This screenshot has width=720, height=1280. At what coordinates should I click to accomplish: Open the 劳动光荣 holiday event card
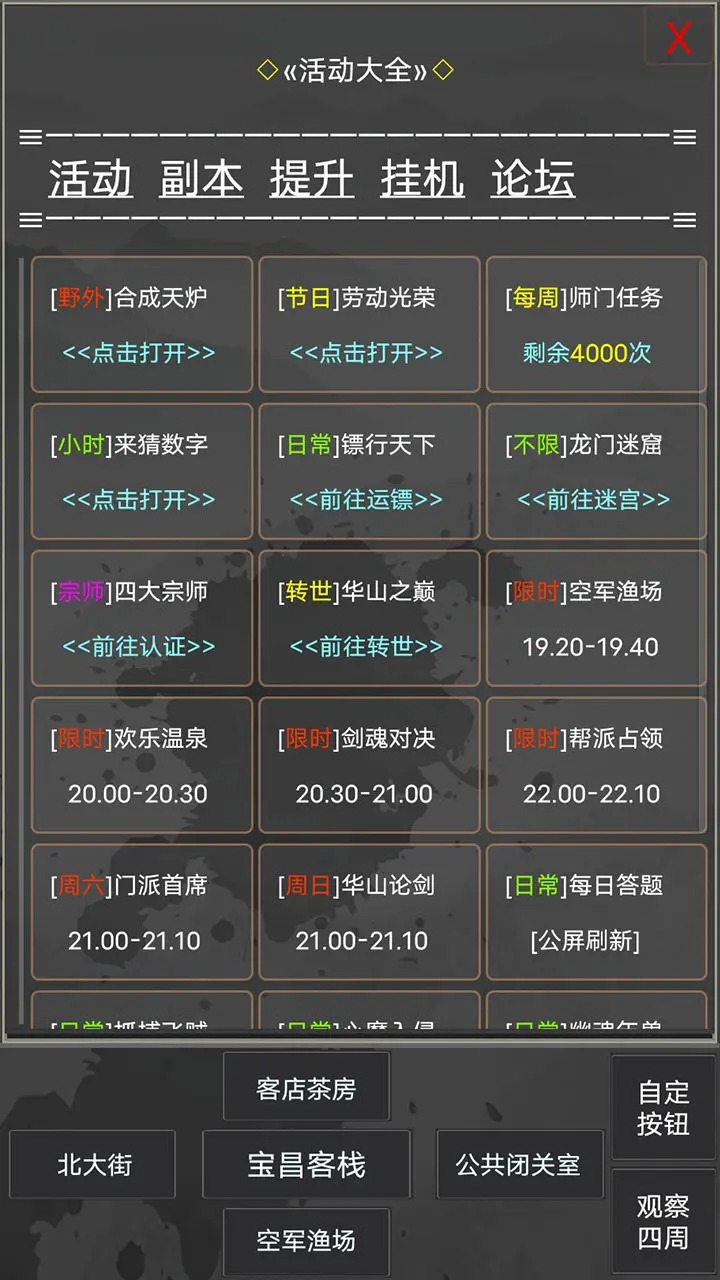[369, 324]
